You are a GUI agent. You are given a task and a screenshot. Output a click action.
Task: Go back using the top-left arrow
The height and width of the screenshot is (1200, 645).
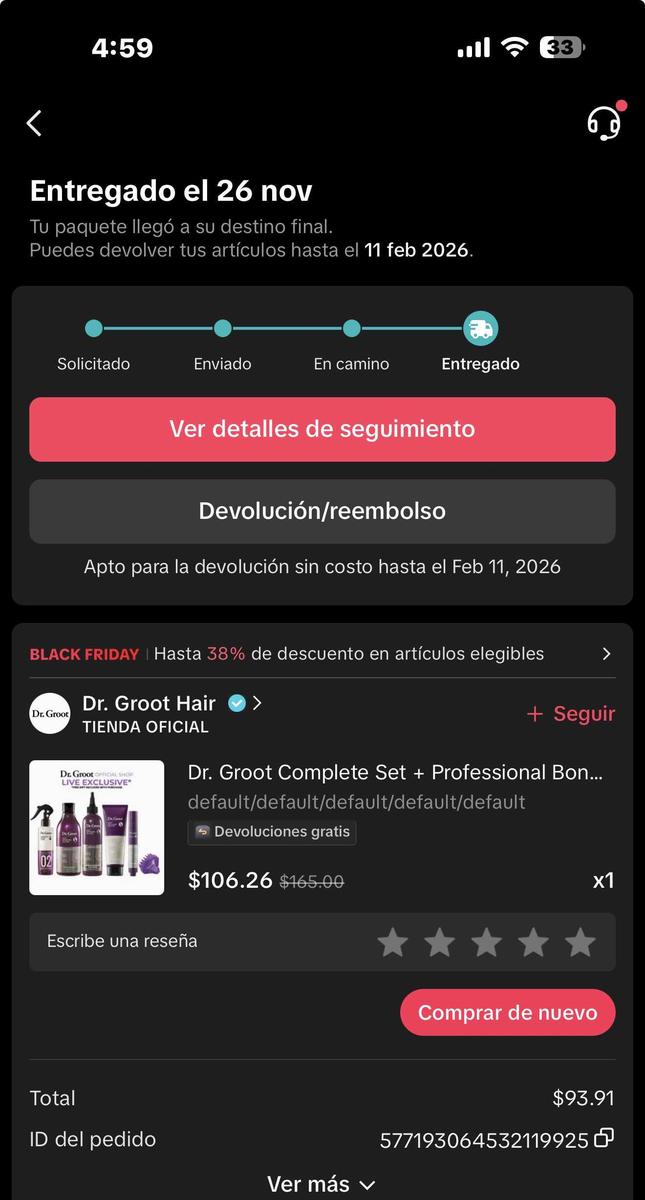pos(34,123)
